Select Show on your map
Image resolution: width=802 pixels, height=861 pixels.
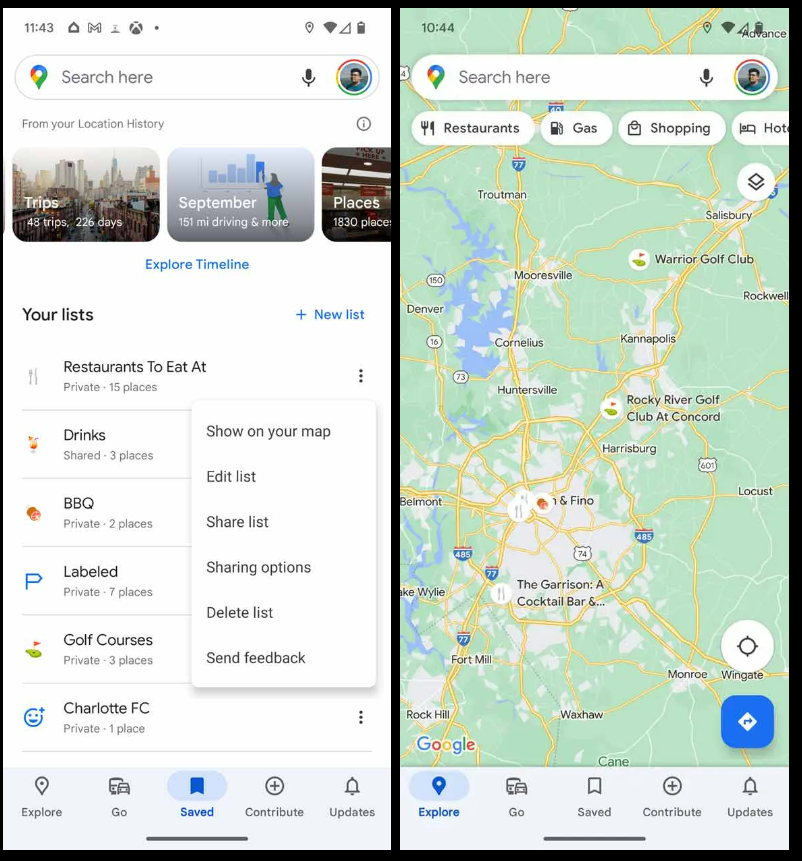(x=268, y=432)
